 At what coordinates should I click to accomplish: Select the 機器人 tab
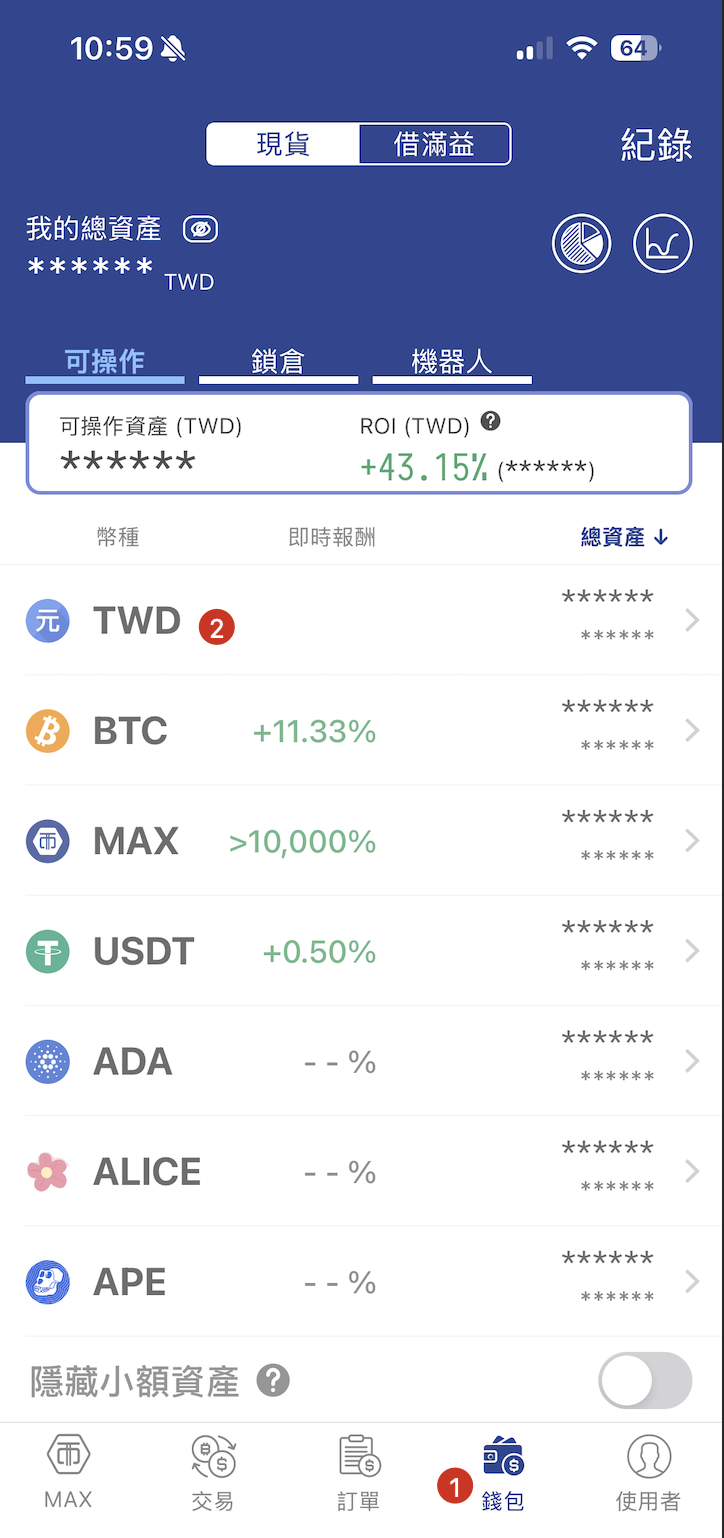coord(452,362)
